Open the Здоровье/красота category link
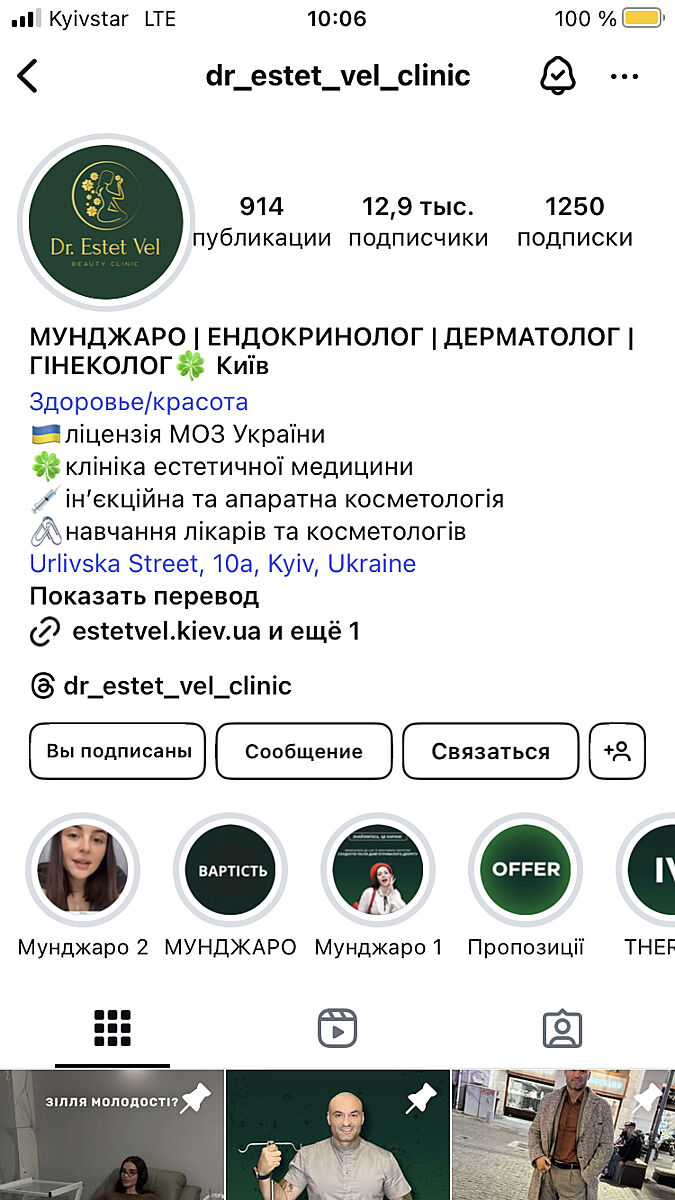Viewport: 675px width, 1200px height. [139, 402]
